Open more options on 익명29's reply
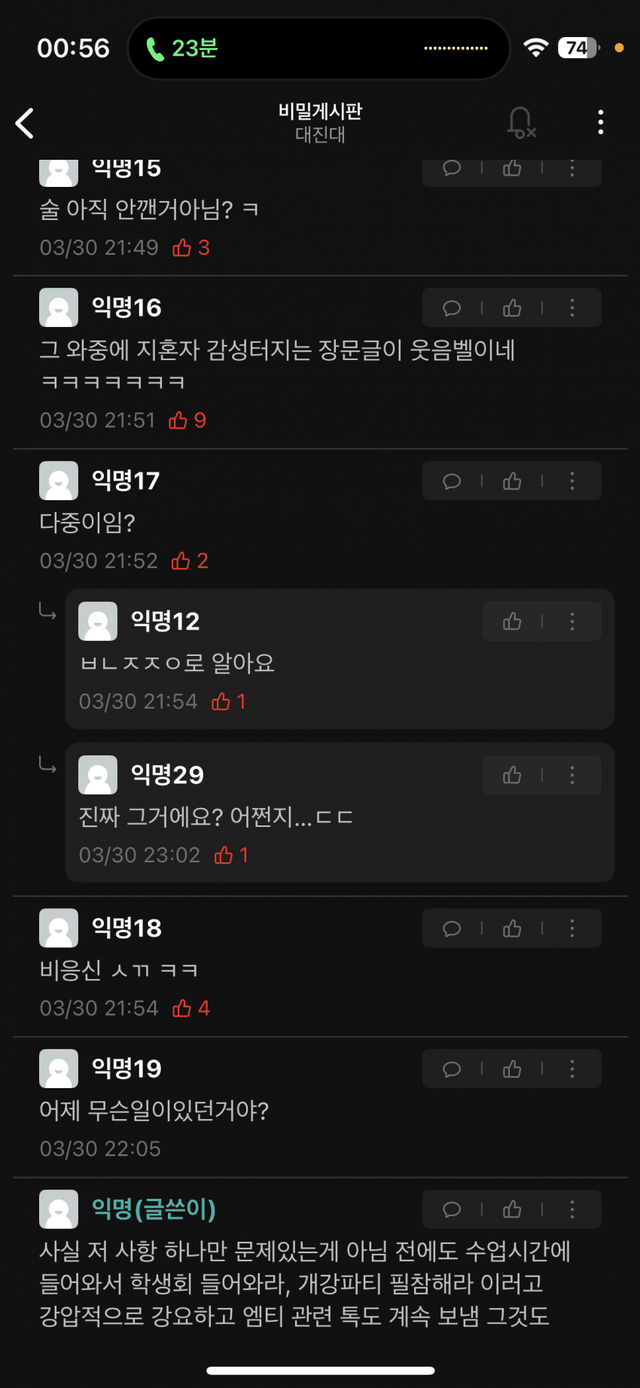Viewport: 640px width, 1388px height. pyautogui.click(x=572, y=775)
